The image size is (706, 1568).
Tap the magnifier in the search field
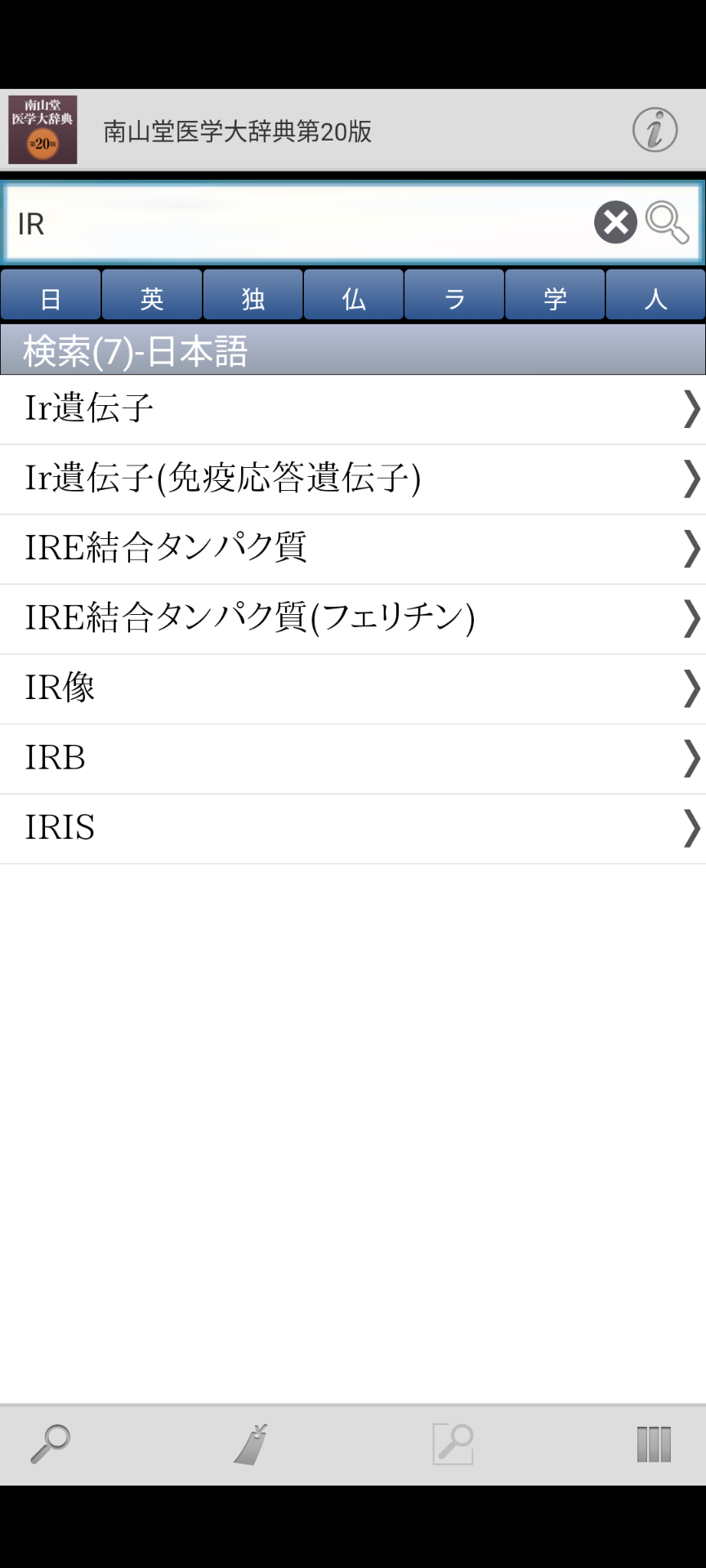(667, 222)
